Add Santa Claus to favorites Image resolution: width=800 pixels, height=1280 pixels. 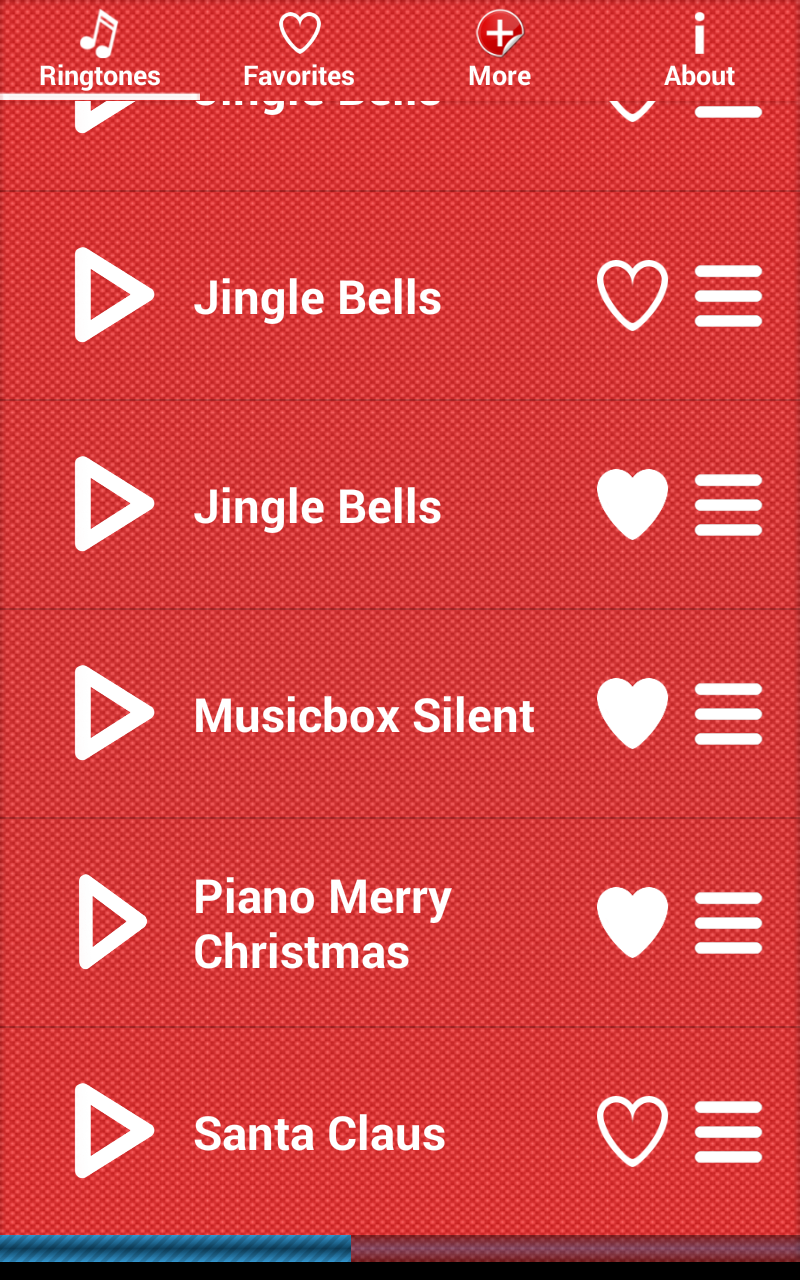point(632,1131)
